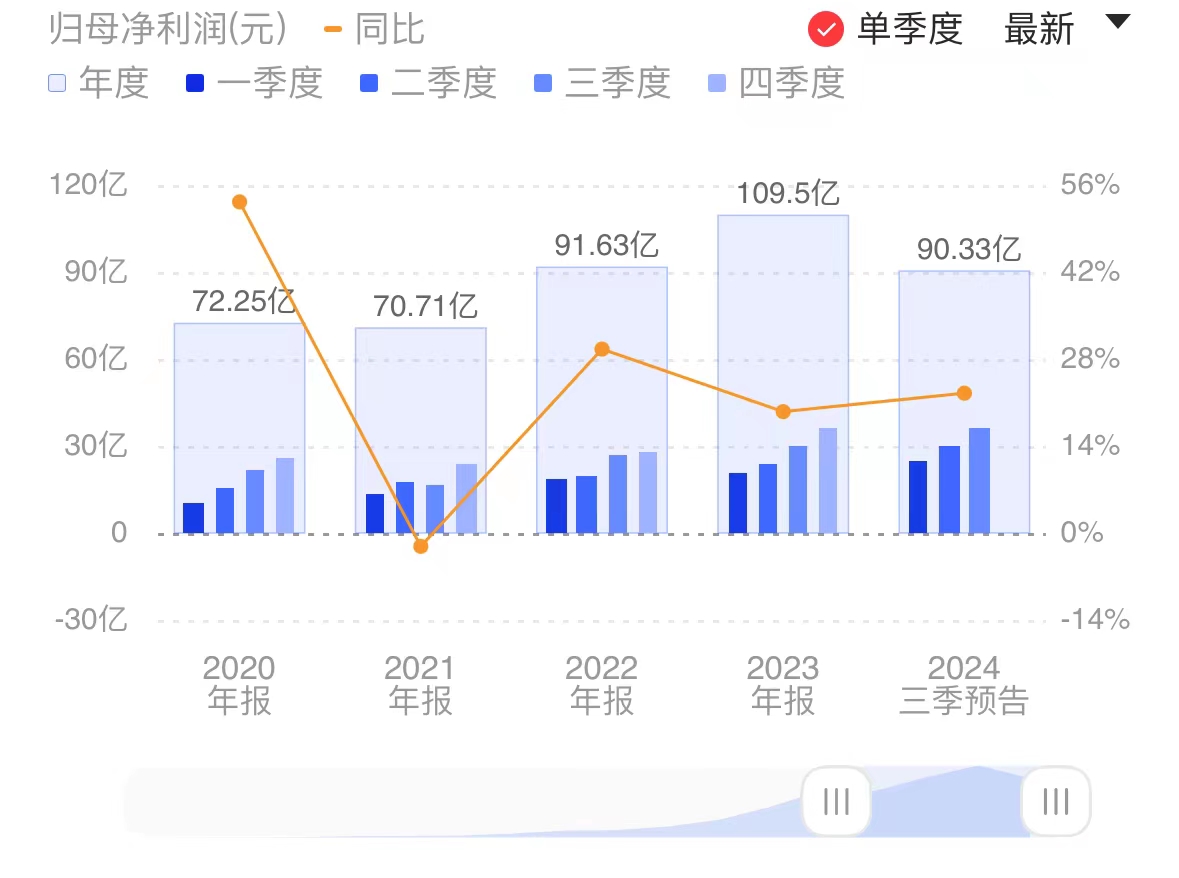The image size is (1179, 878).
Task: Select the 2020 年报 bar group
Action: tap(239, 428)
